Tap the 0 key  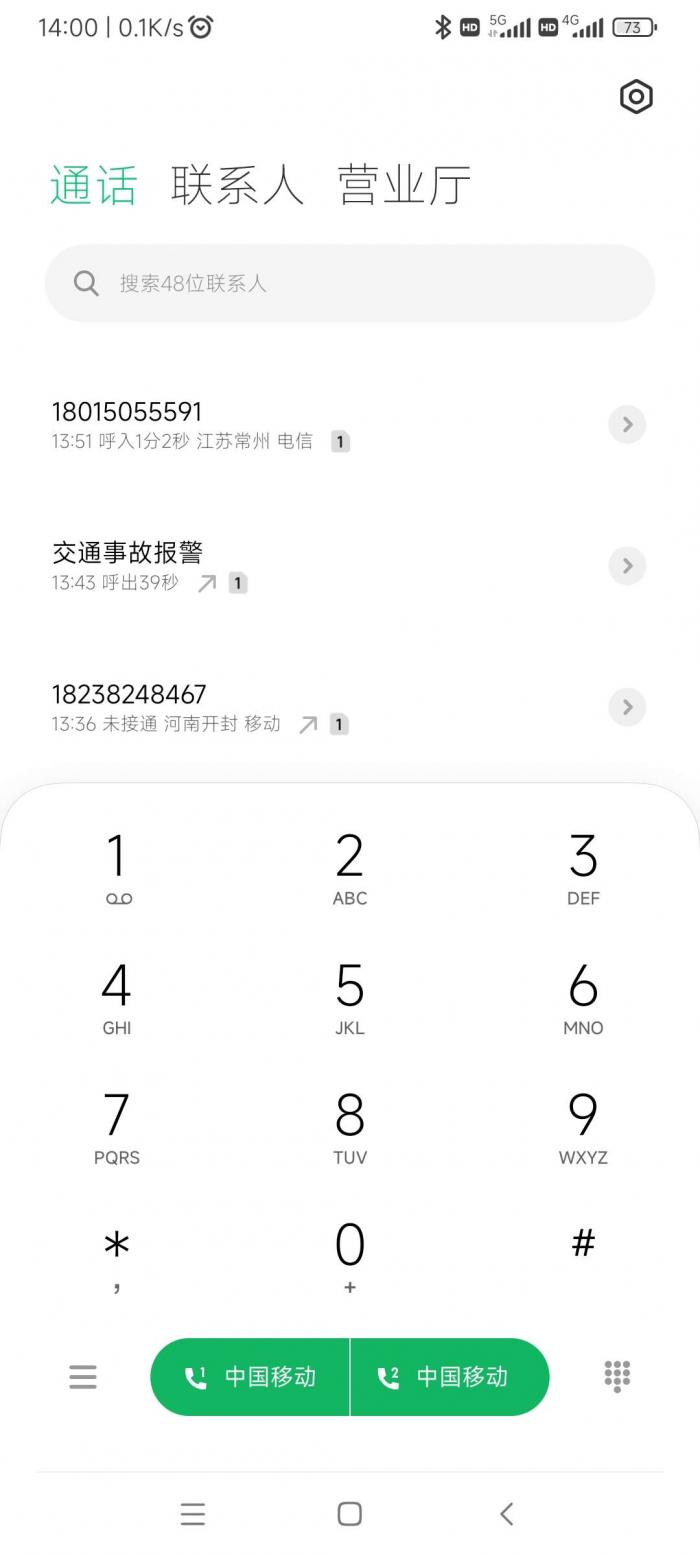(349, 1257)
